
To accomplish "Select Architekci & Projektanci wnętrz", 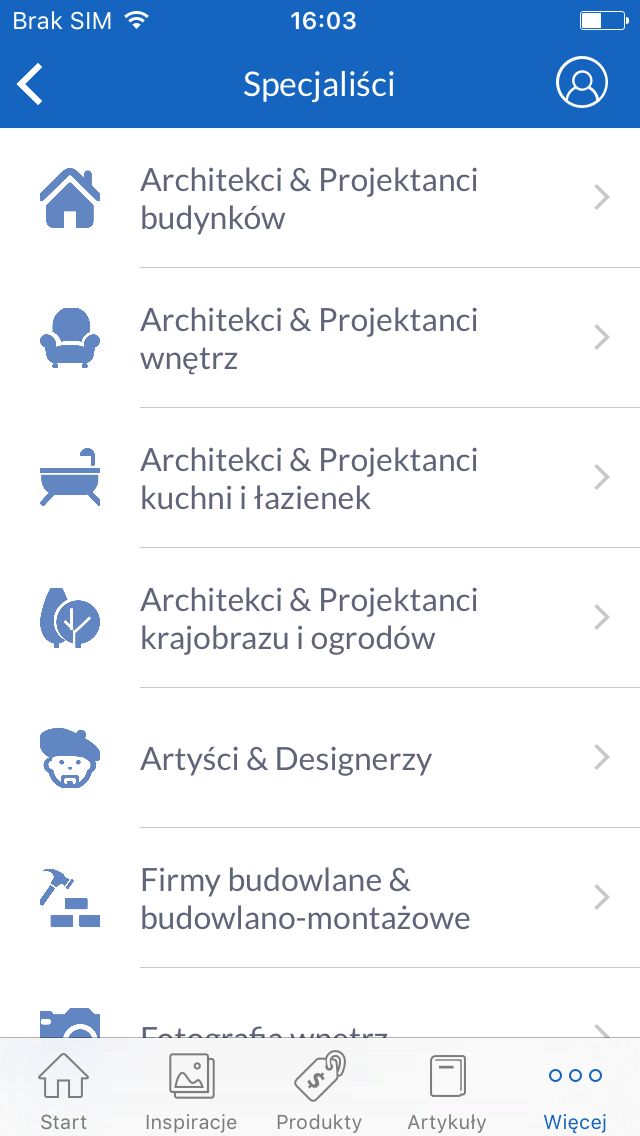I will pyautogui.click(x=320, y=338).
